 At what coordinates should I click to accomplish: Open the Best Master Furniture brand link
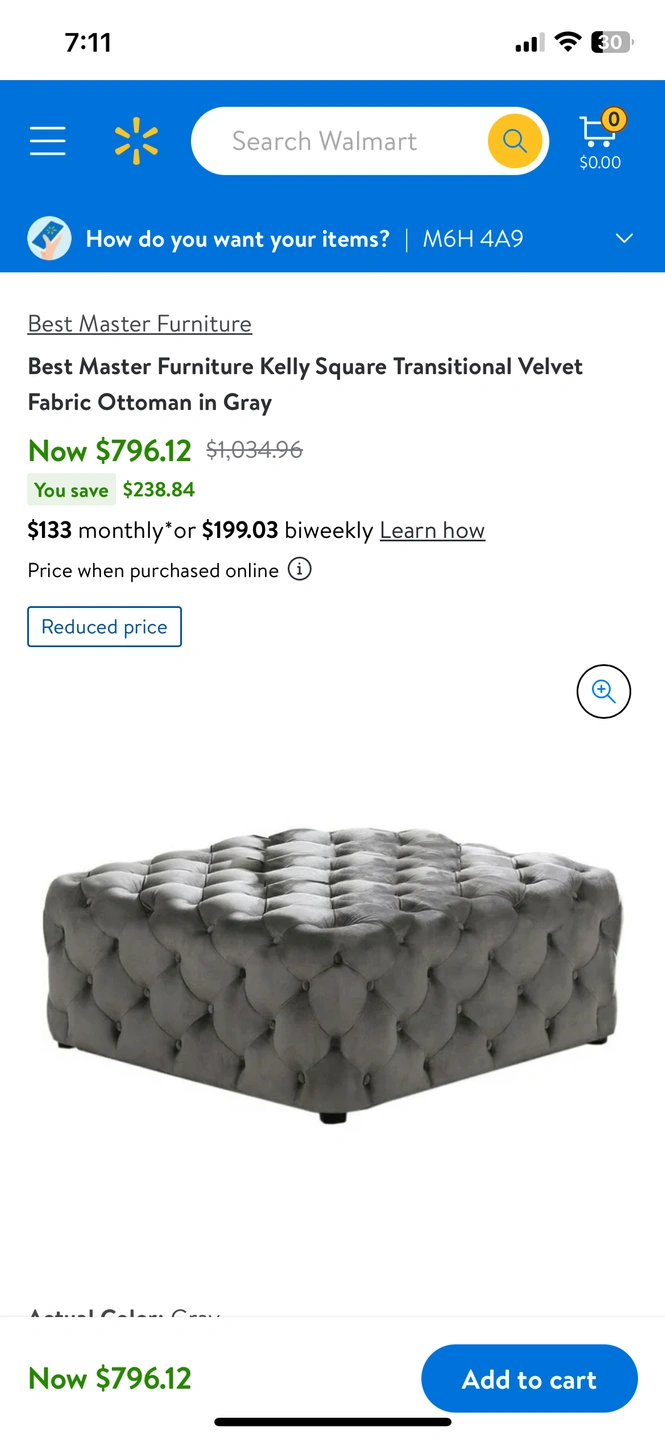(140, 324)
